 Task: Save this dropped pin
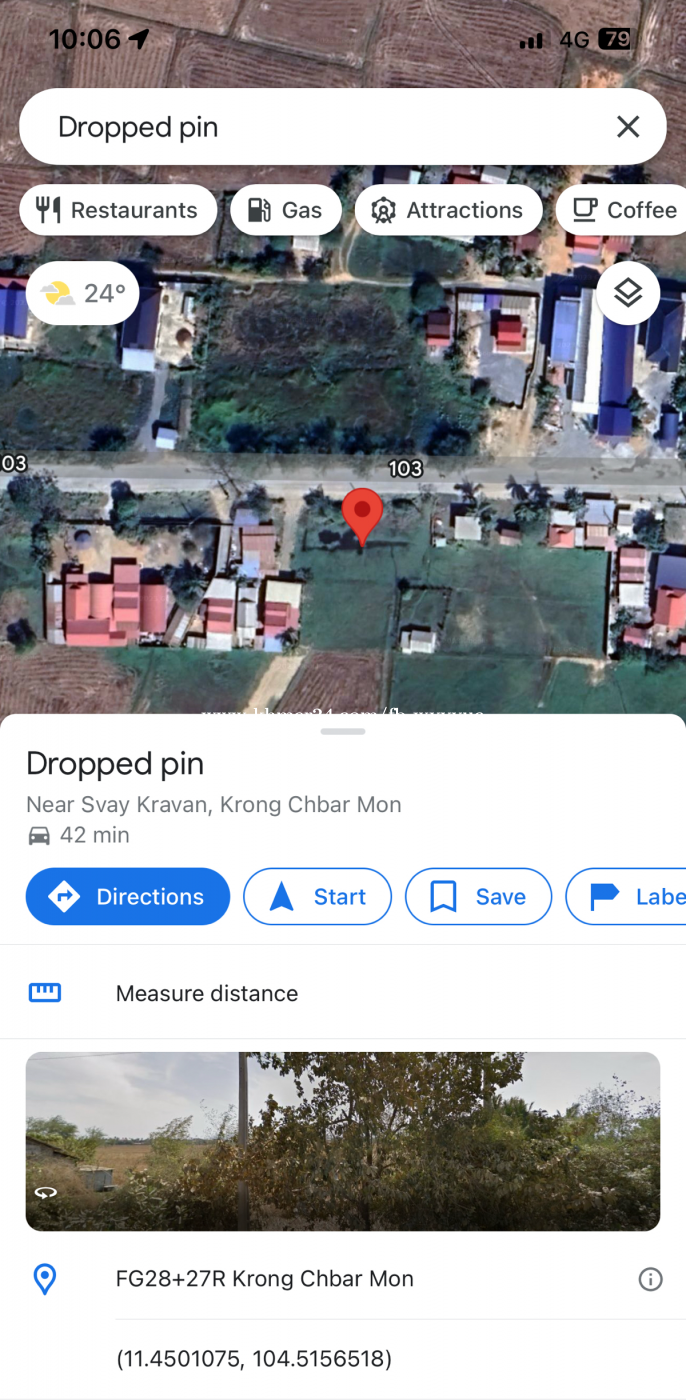tap(478, 897)
